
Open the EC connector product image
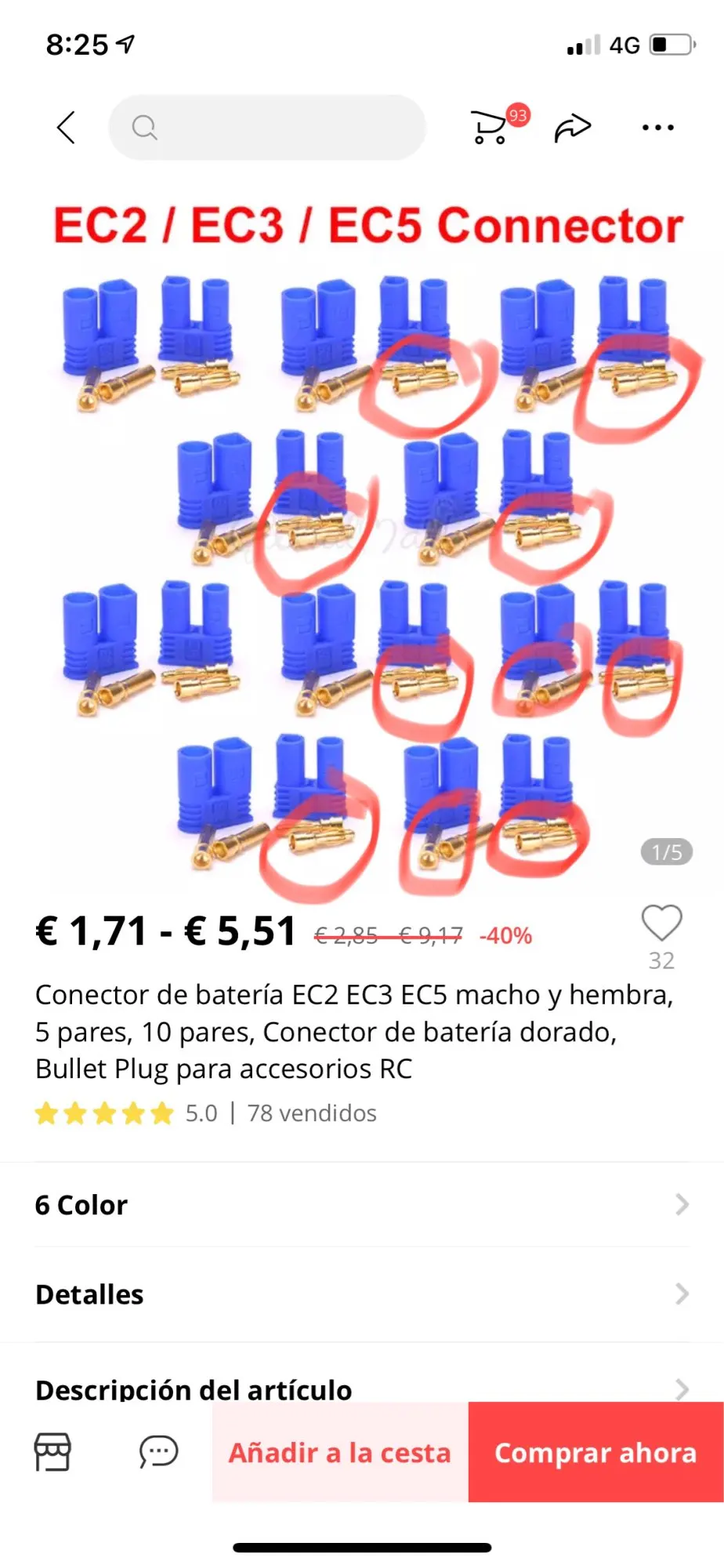(362, 541)
